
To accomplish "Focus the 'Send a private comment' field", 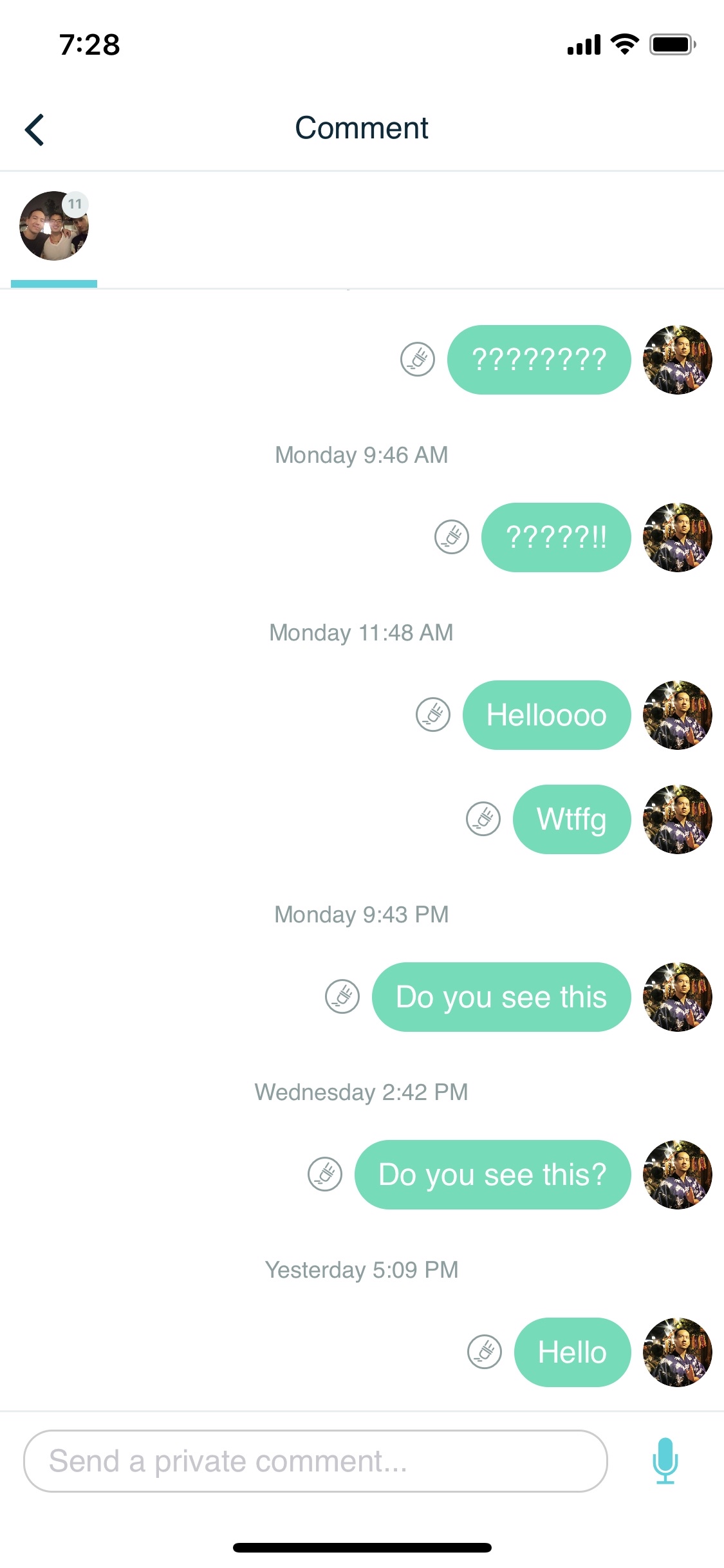I will click(x=315, y=1461).
